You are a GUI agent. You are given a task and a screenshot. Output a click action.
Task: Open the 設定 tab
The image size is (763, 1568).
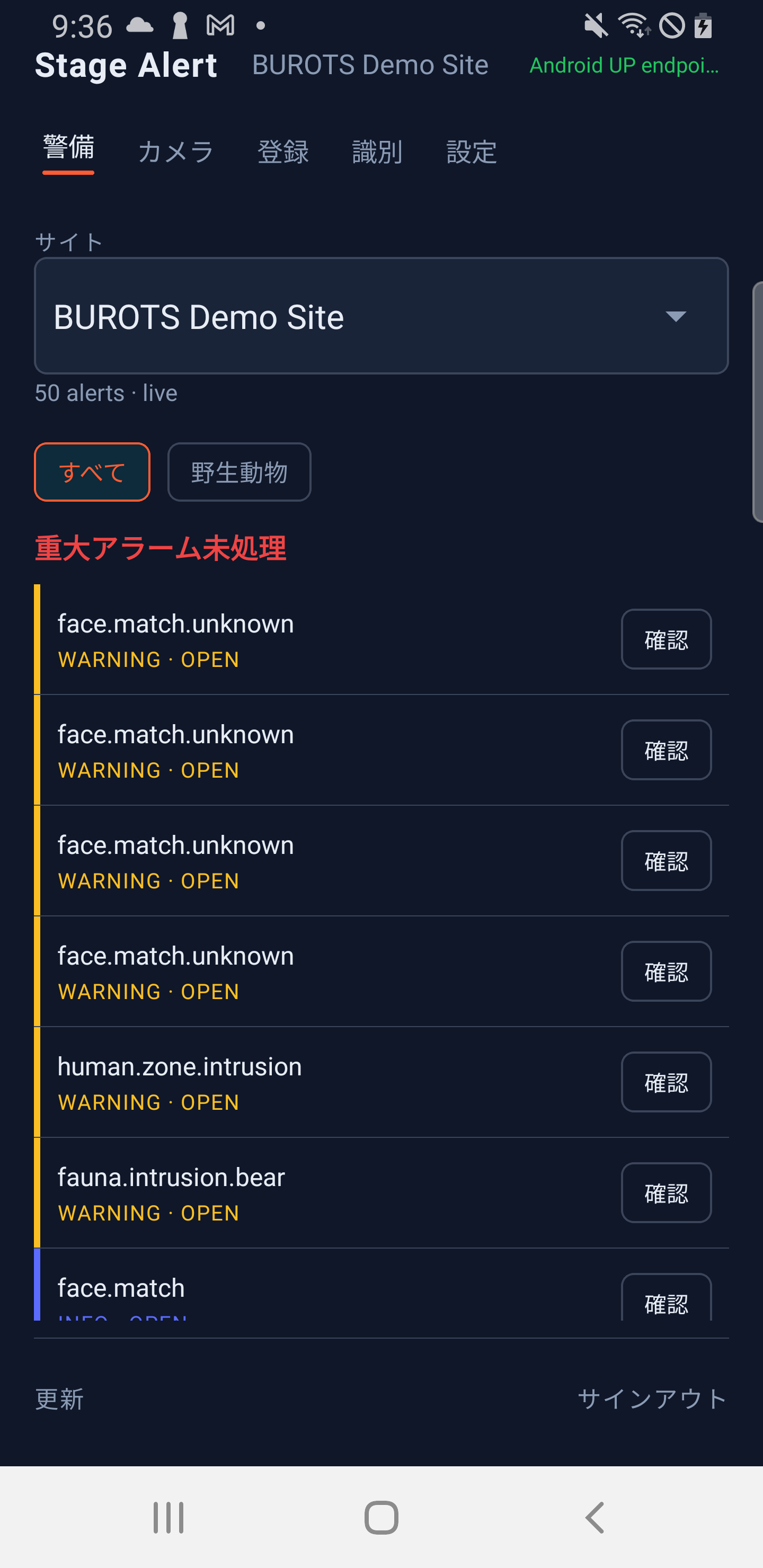472,152
